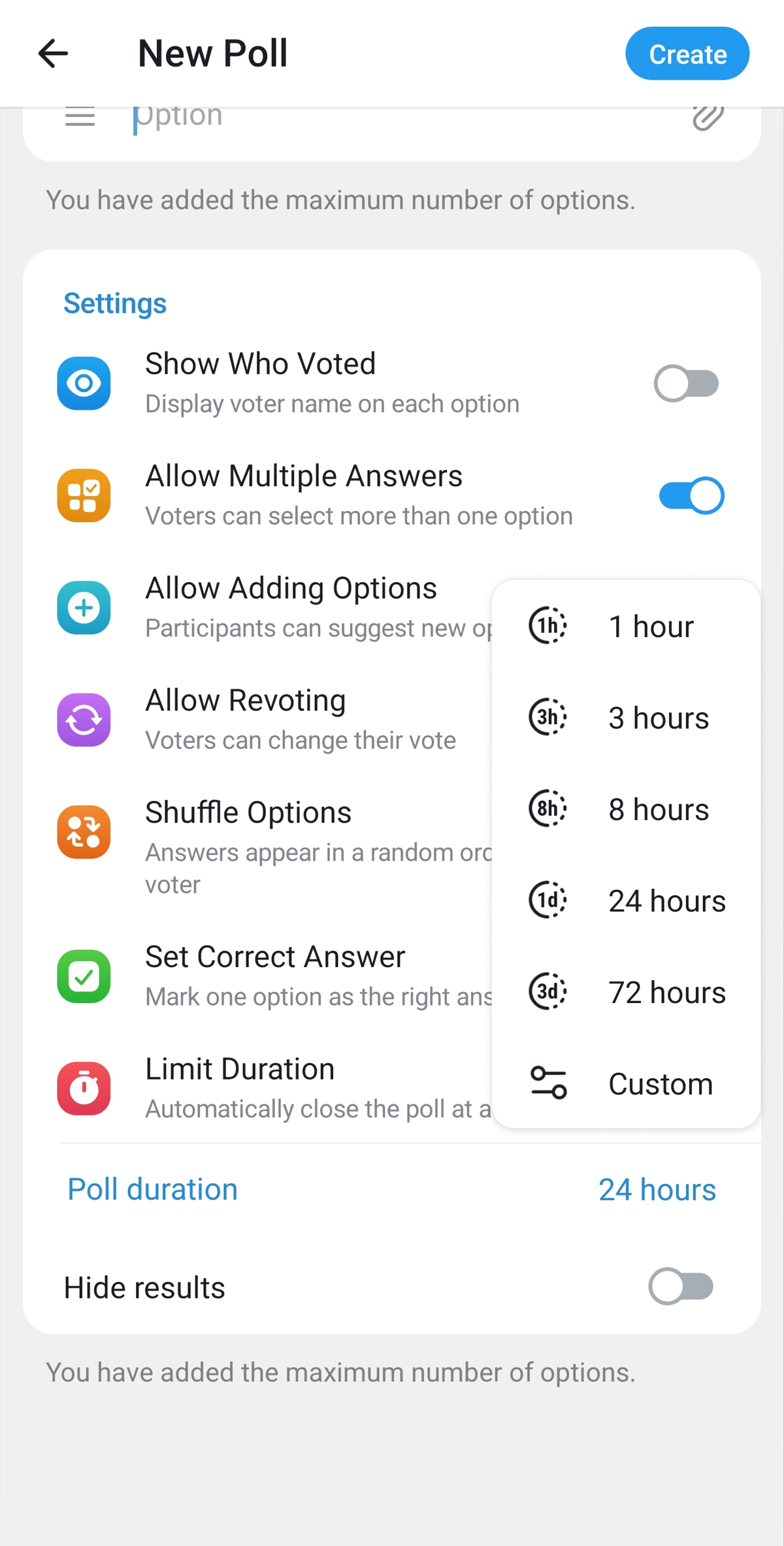Attach media to the option field
Image resolution: width=784 pixels, height=1546 pixels.
point(708,118)
